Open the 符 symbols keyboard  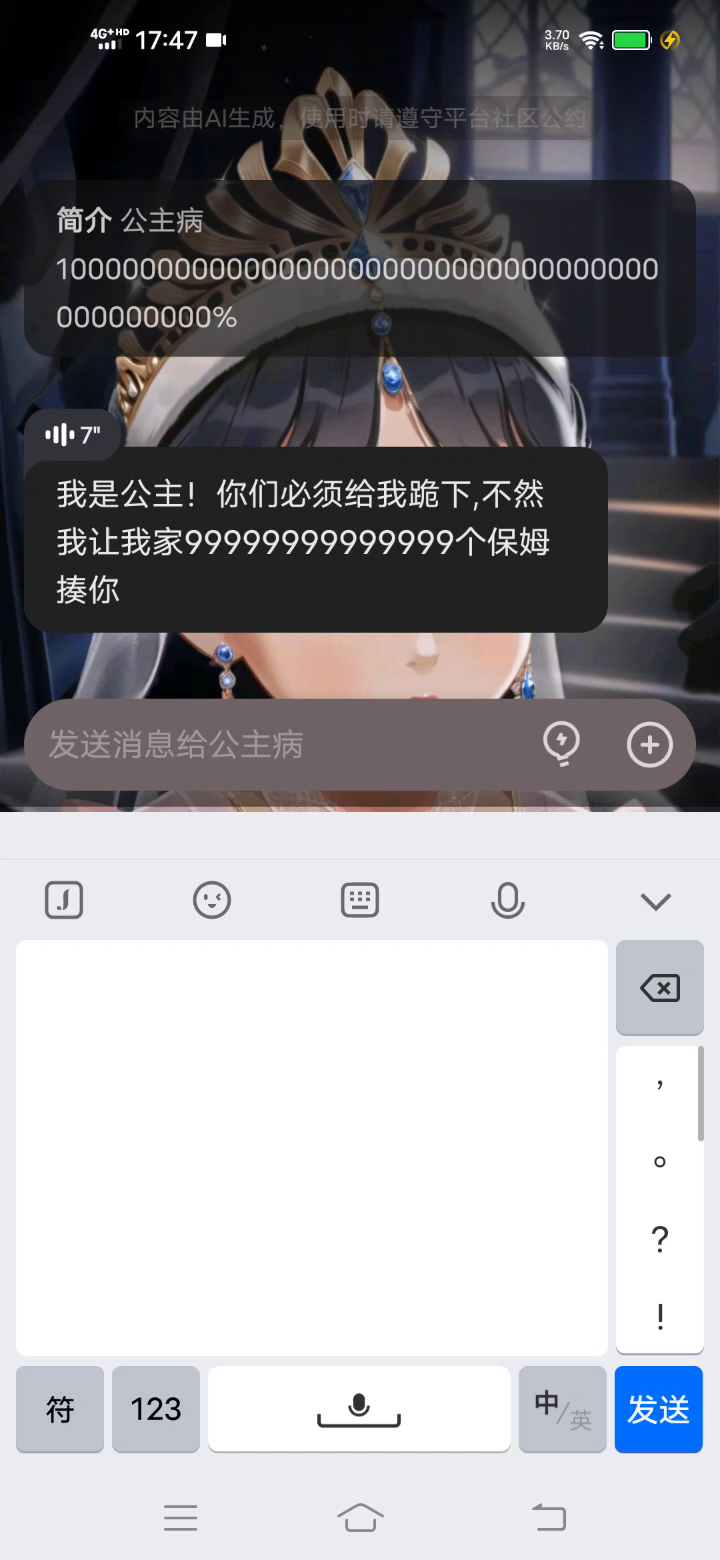(x=60, y=1409)
